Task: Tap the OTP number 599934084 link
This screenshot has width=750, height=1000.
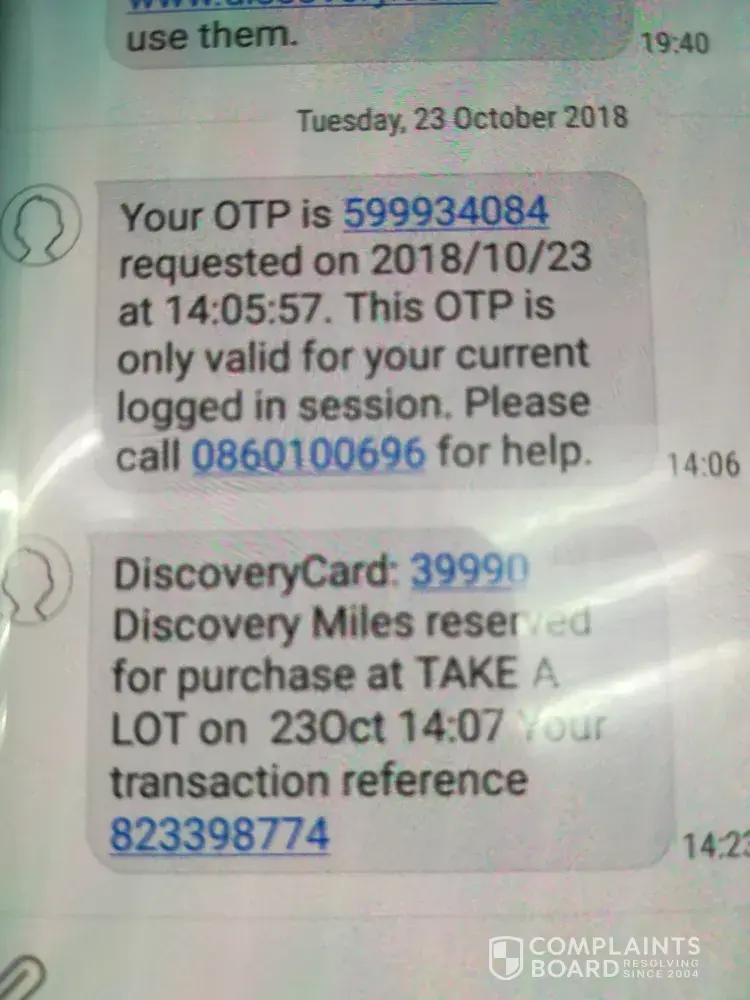Action: click(x=446, y=215)
